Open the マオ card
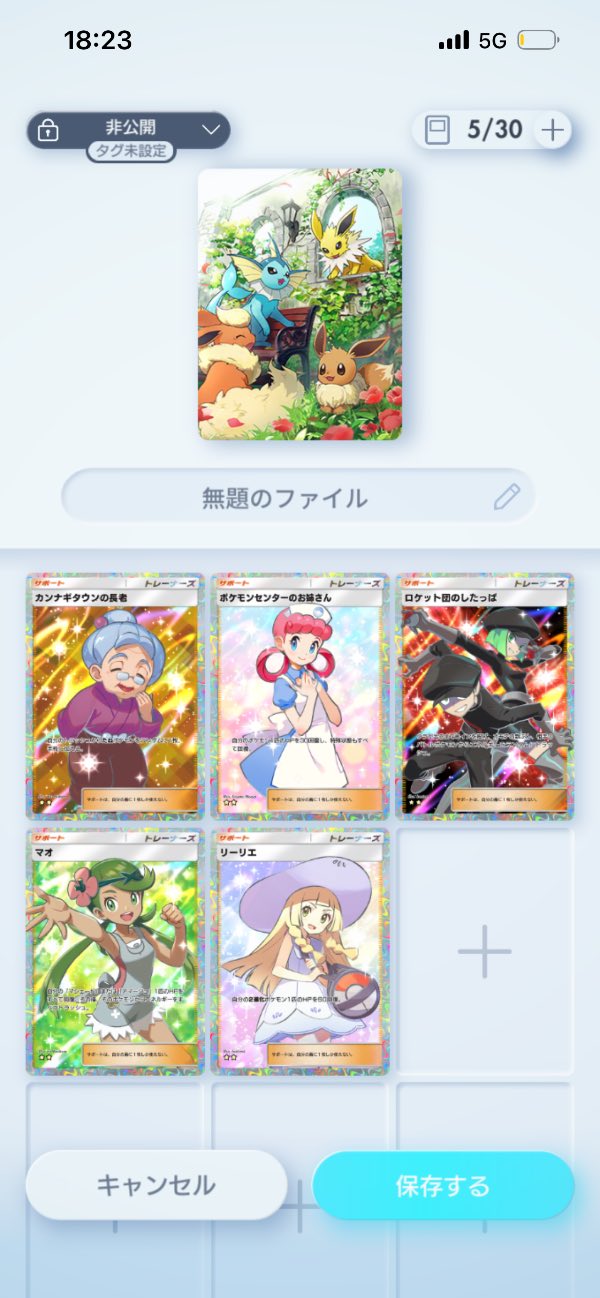The height and width of the screenshot is (1298, 600). tap(115, 951)
